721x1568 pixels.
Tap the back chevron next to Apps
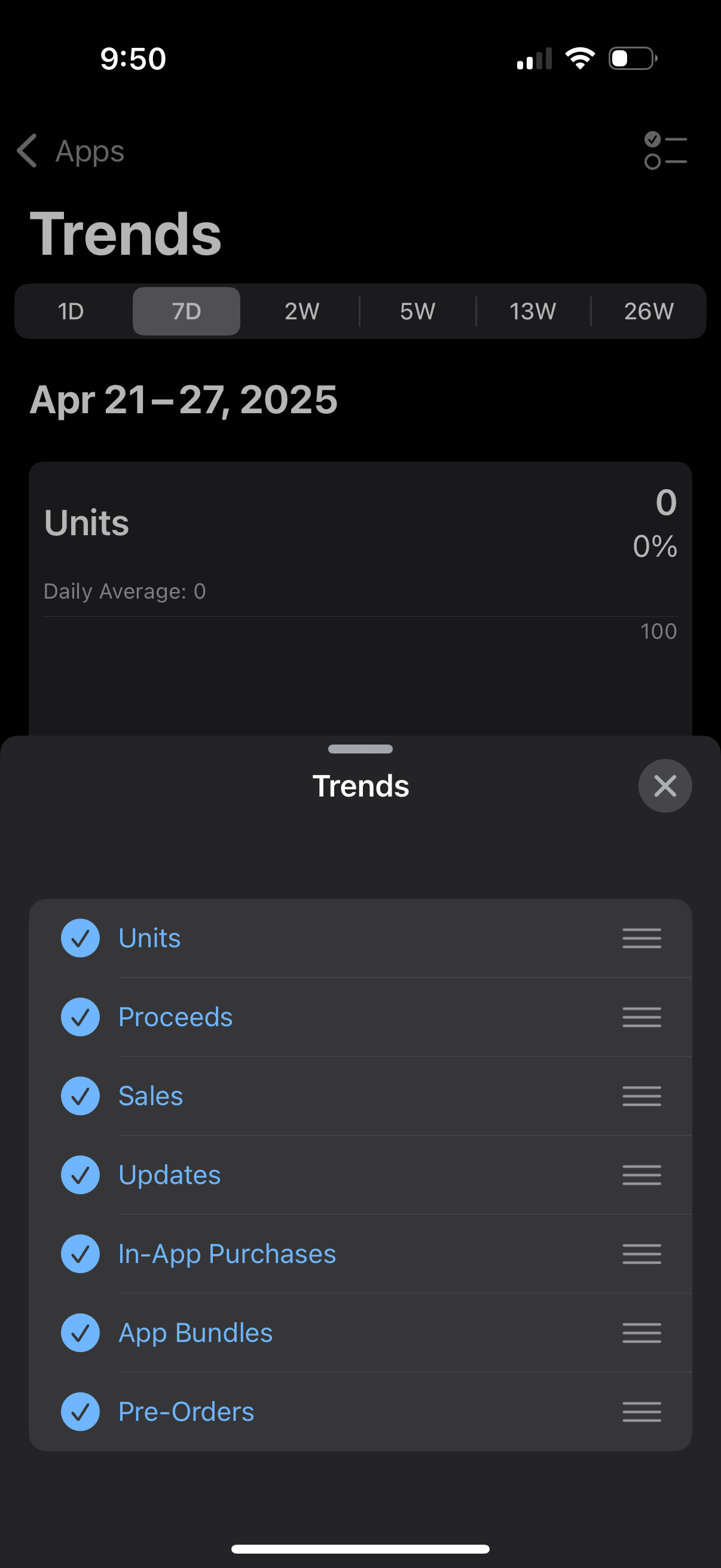click(x=27, y=151)
